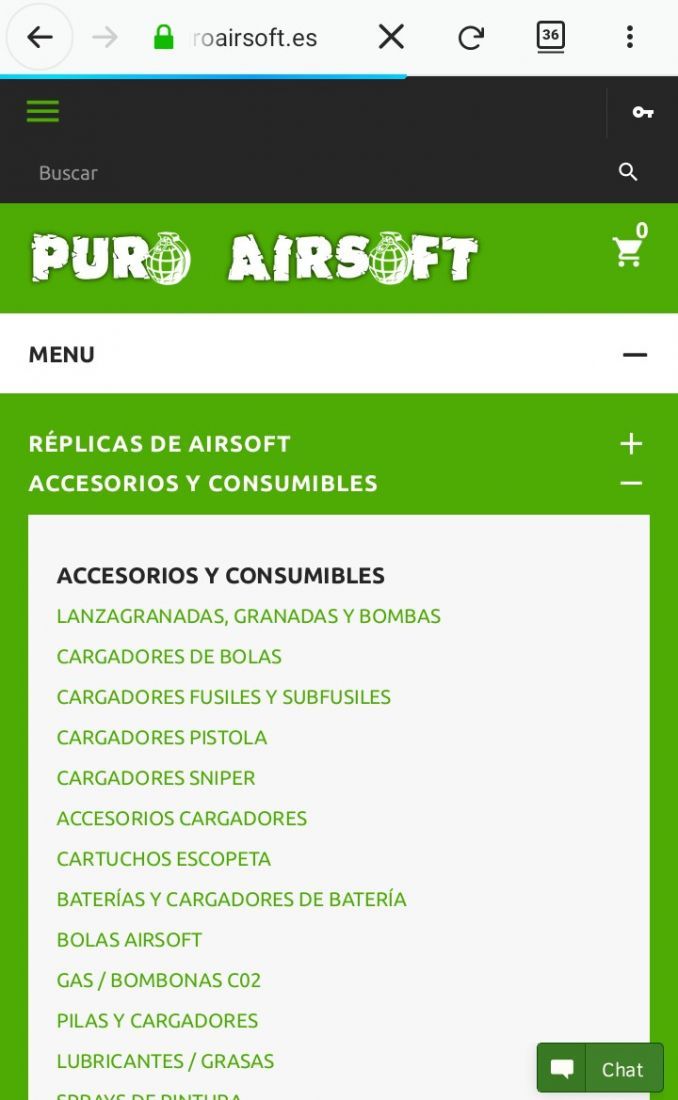Open the green hamburger menu
Image resolution: width=678 pixels, height=1100 pixels.
(43, 111)
